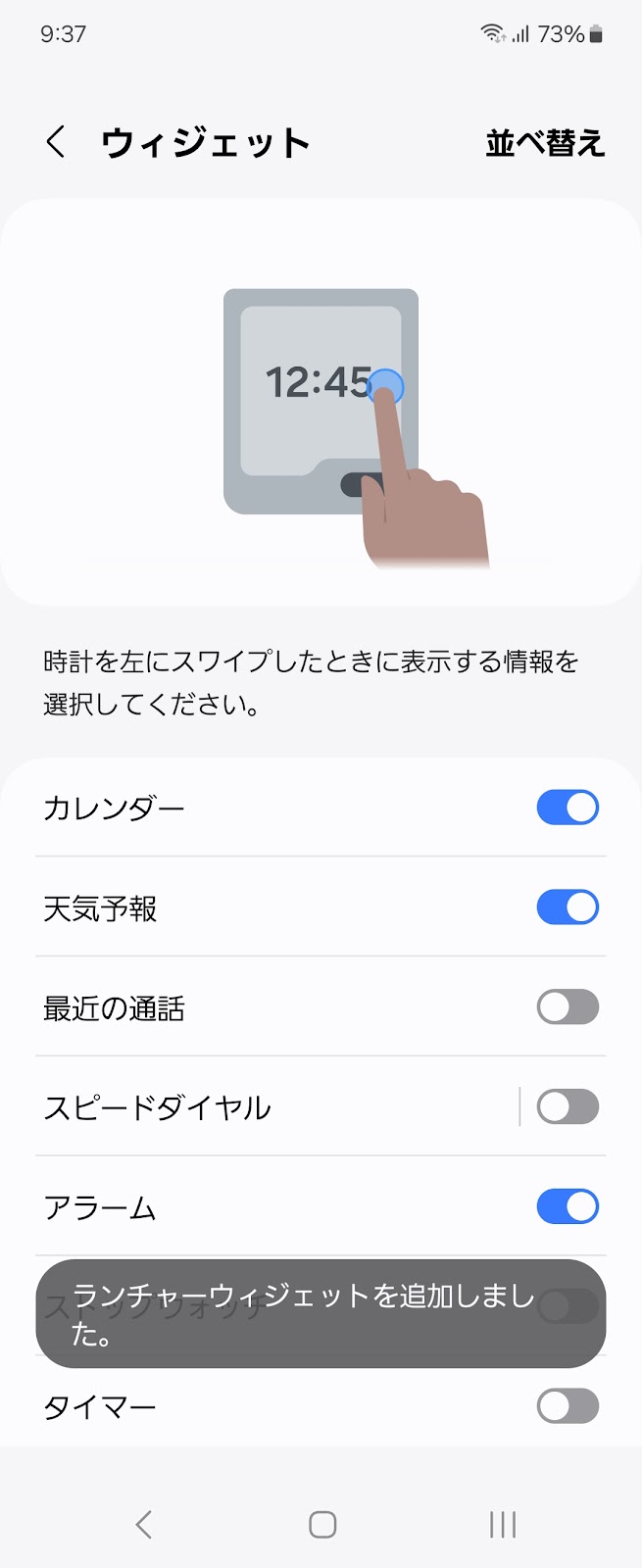
Task: Disable the 天気予報 widget
Action: pos(568,907)
